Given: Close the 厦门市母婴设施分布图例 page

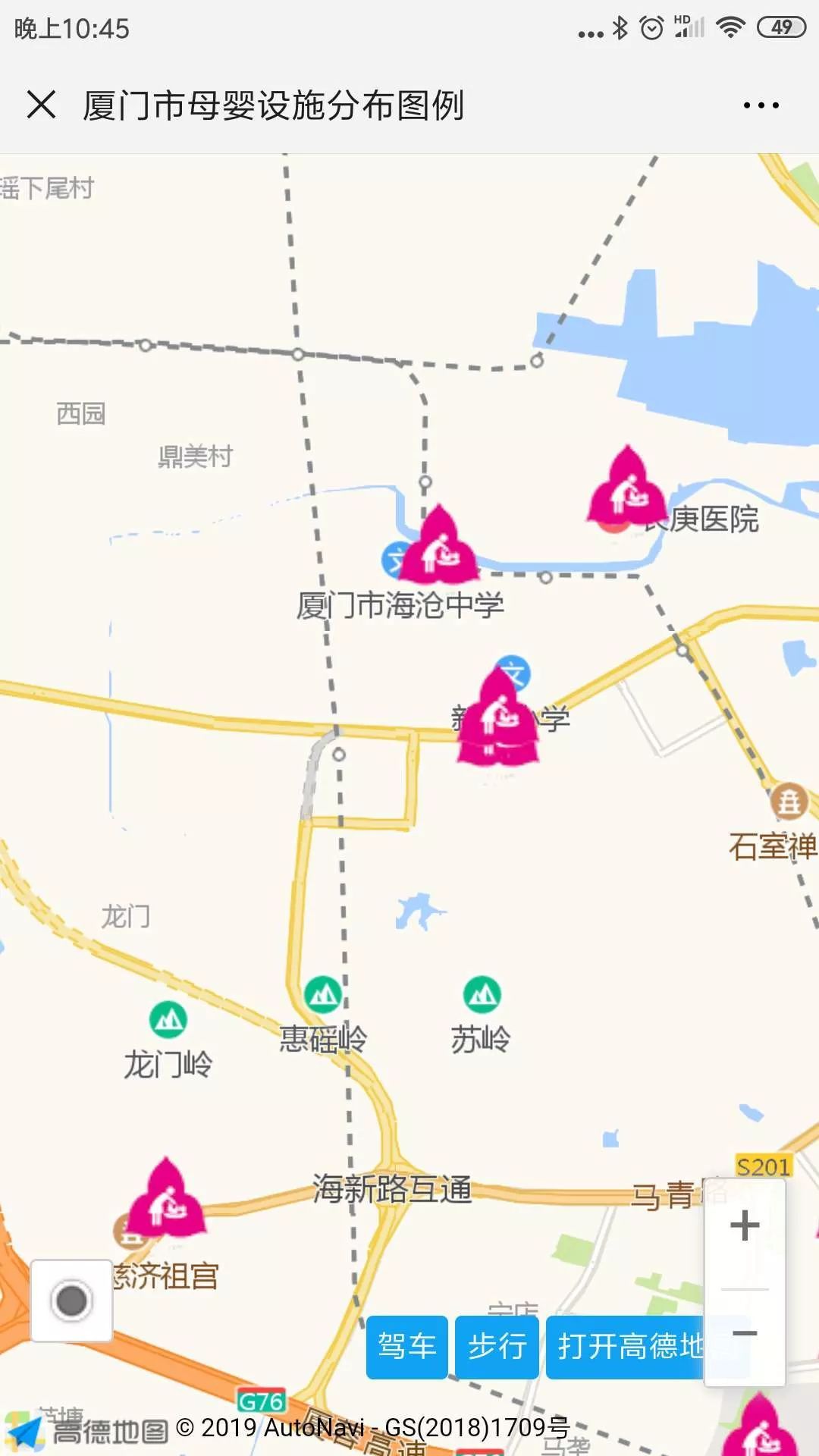Looking at the screenshot, I should pos(41,105).
